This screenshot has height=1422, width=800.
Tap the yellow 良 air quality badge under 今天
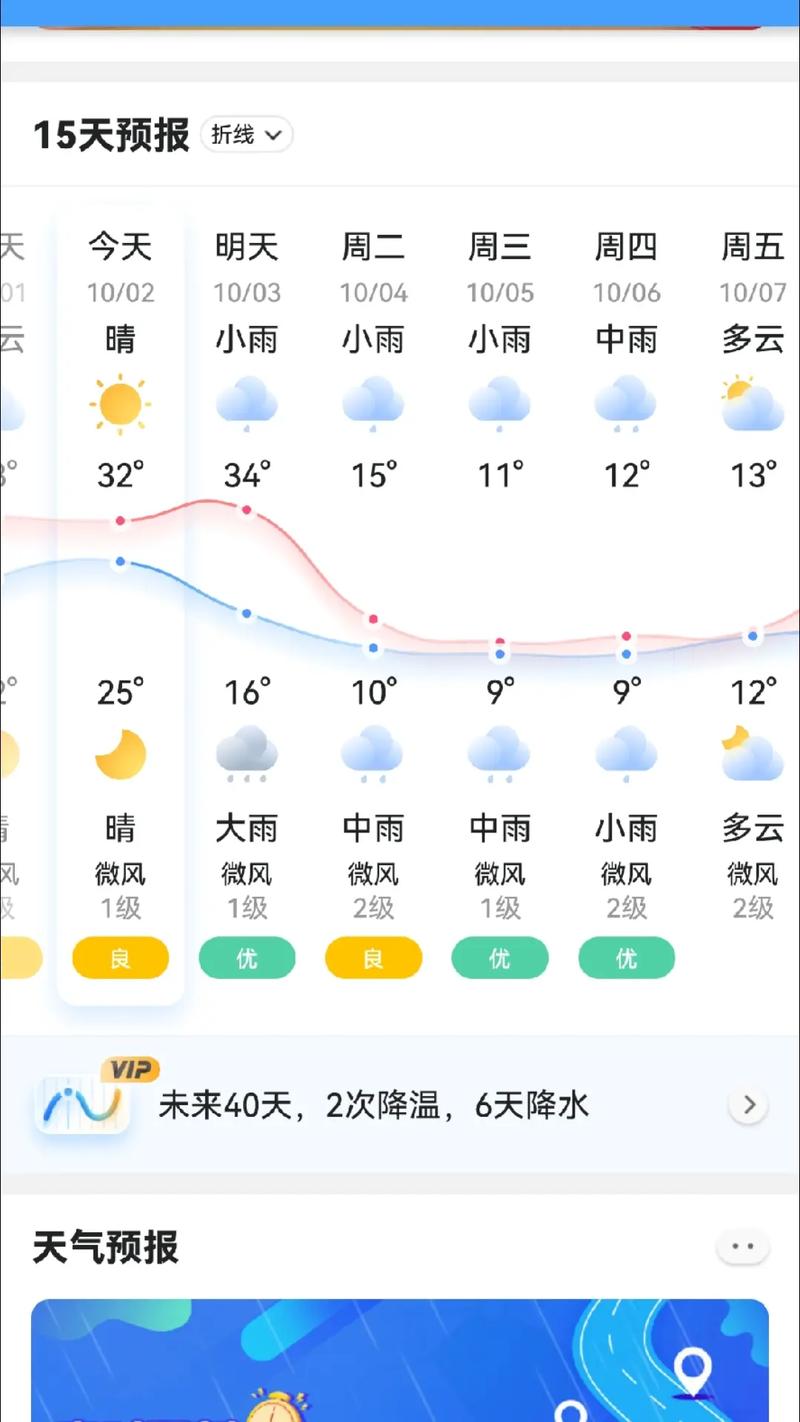click(x=120, y=958)
